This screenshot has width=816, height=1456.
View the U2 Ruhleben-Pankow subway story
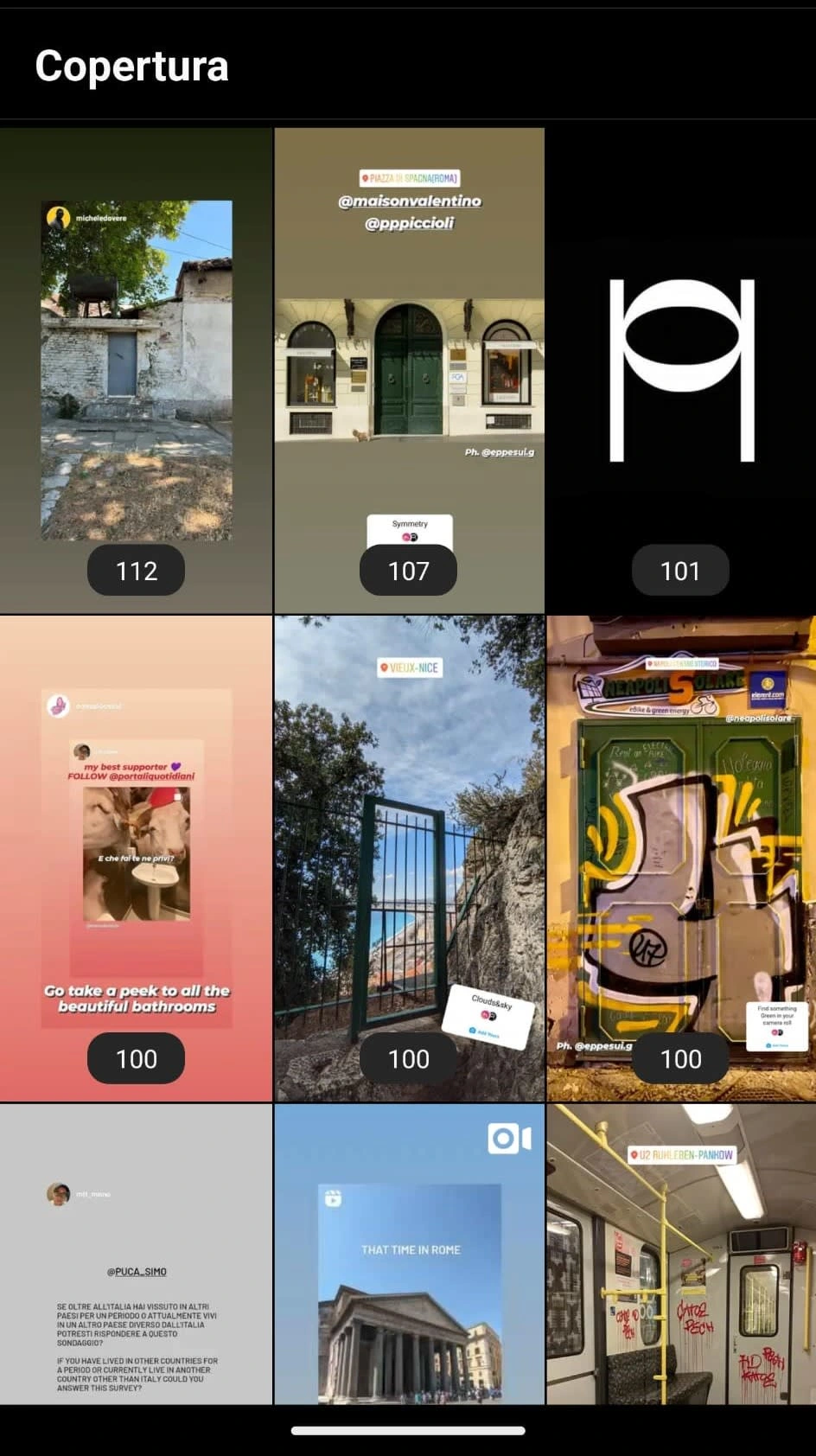coord(681,1254)
